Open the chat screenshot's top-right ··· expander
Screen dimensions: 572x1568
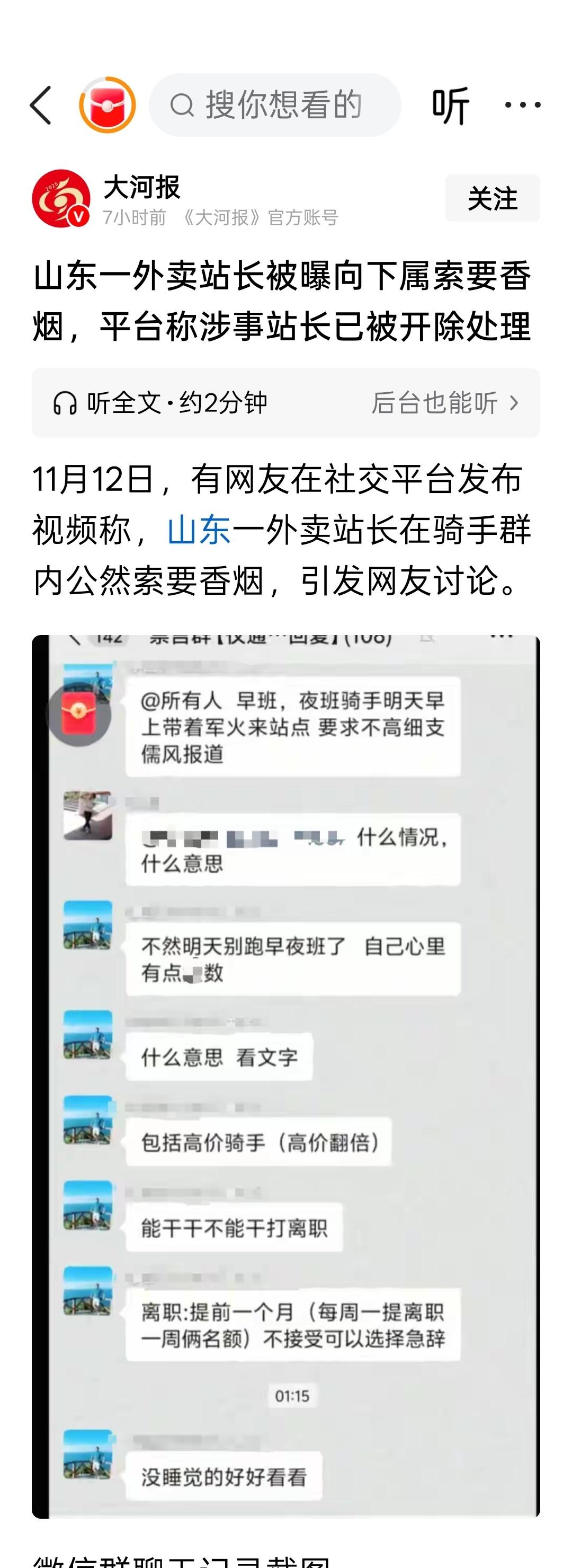501,638
